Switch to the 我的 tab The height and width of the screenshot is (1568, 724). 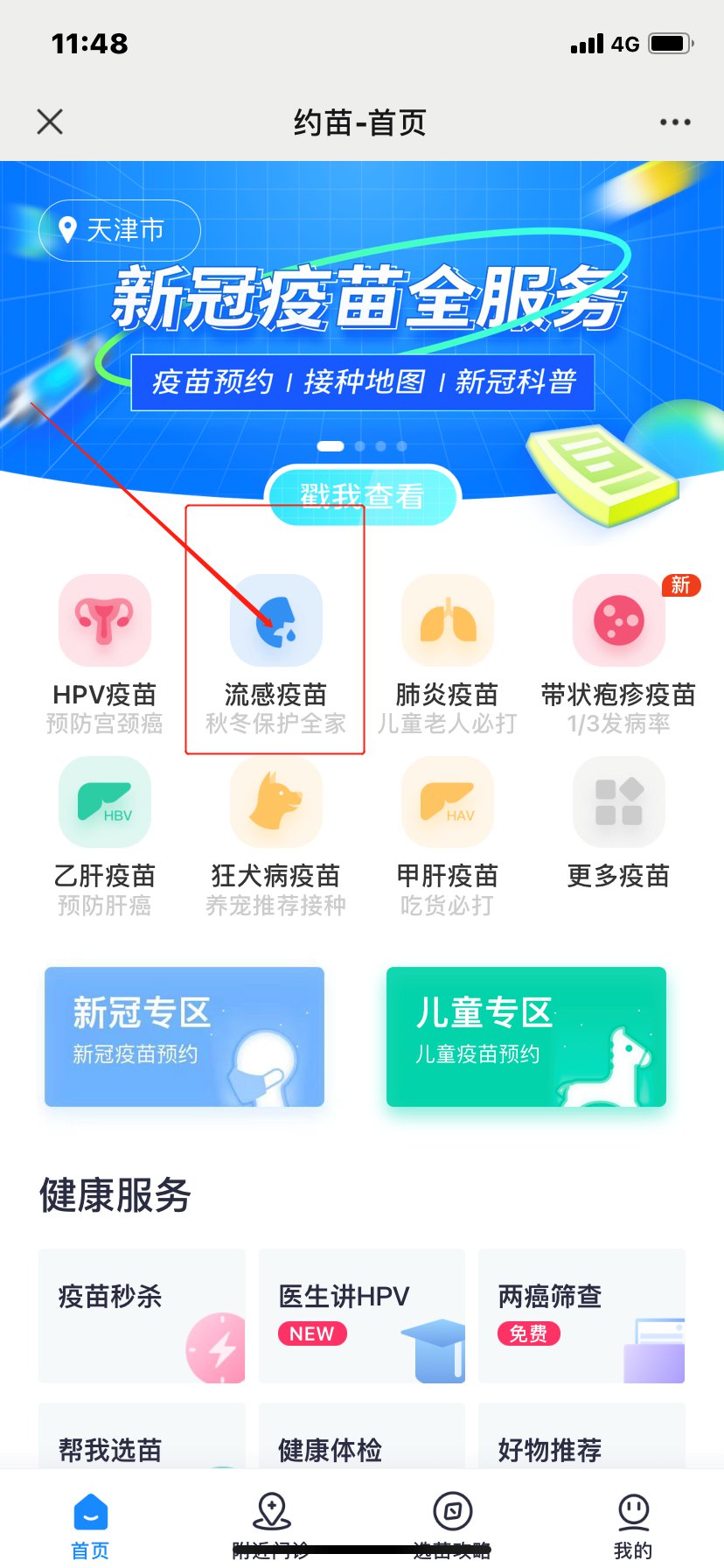[633, 1524]
